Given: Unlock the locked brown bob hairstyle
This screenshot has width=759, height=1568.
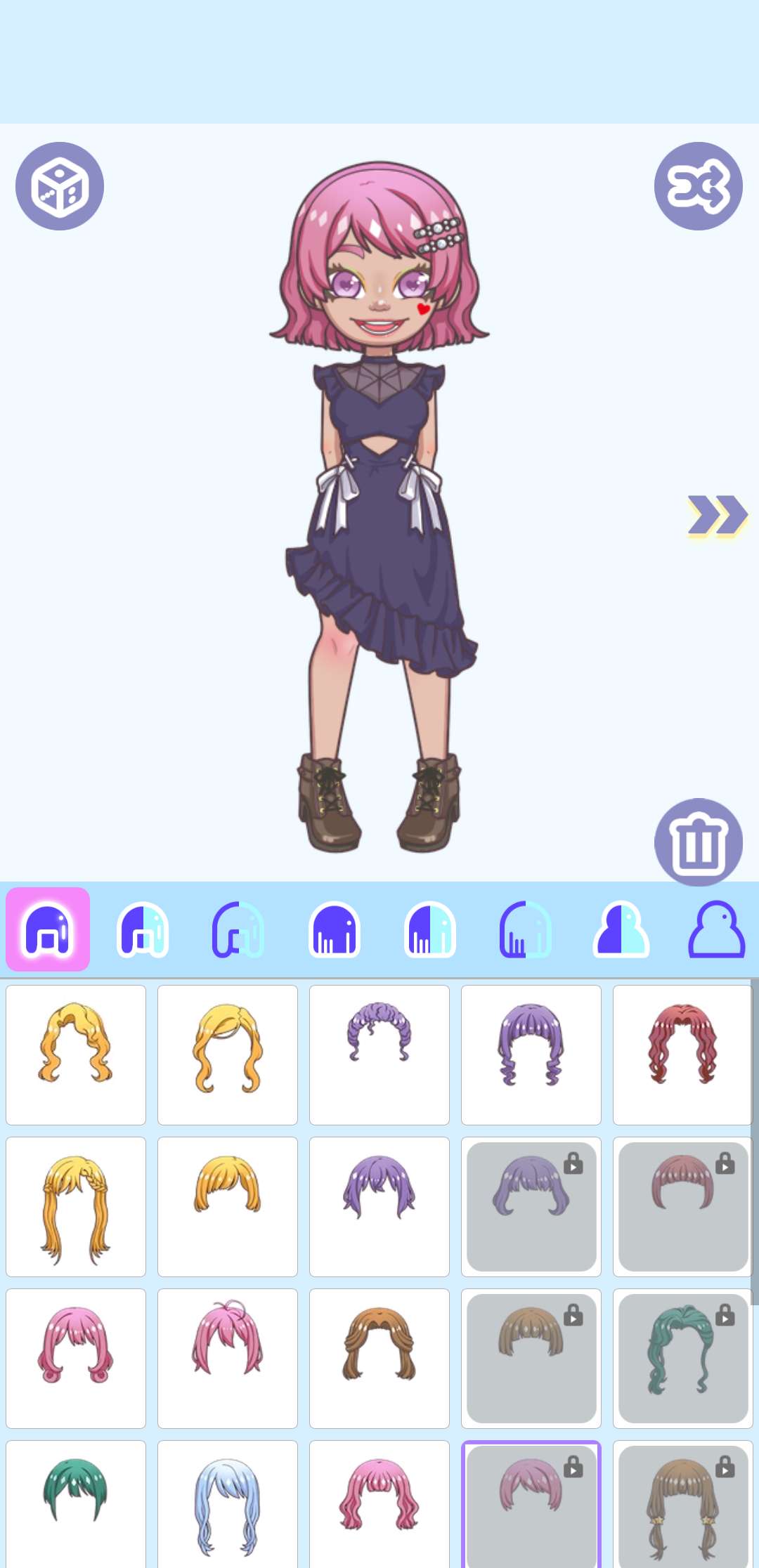Looking at the screenshot, I should coord(531,1358).
